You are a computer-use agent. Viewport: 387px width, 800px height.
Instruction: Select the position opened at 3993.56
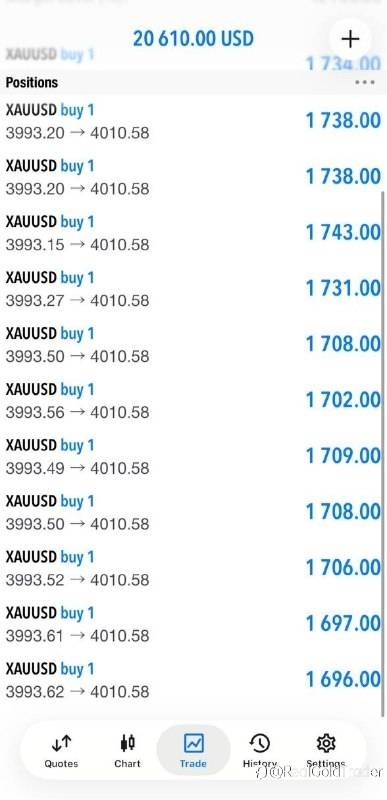click(193, 401)
